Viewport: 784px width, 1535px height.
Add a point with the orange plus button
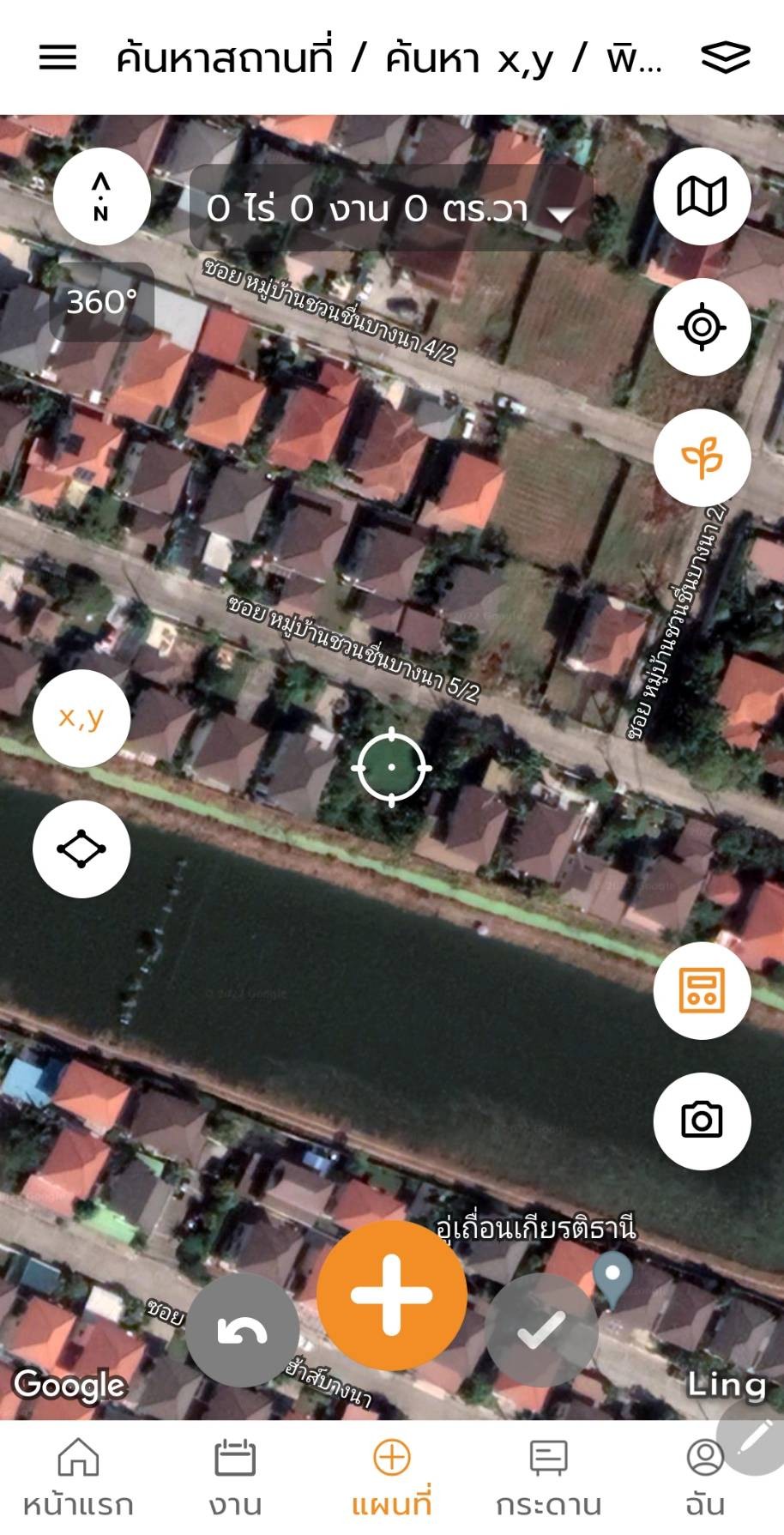click(x=392, y=1295)
